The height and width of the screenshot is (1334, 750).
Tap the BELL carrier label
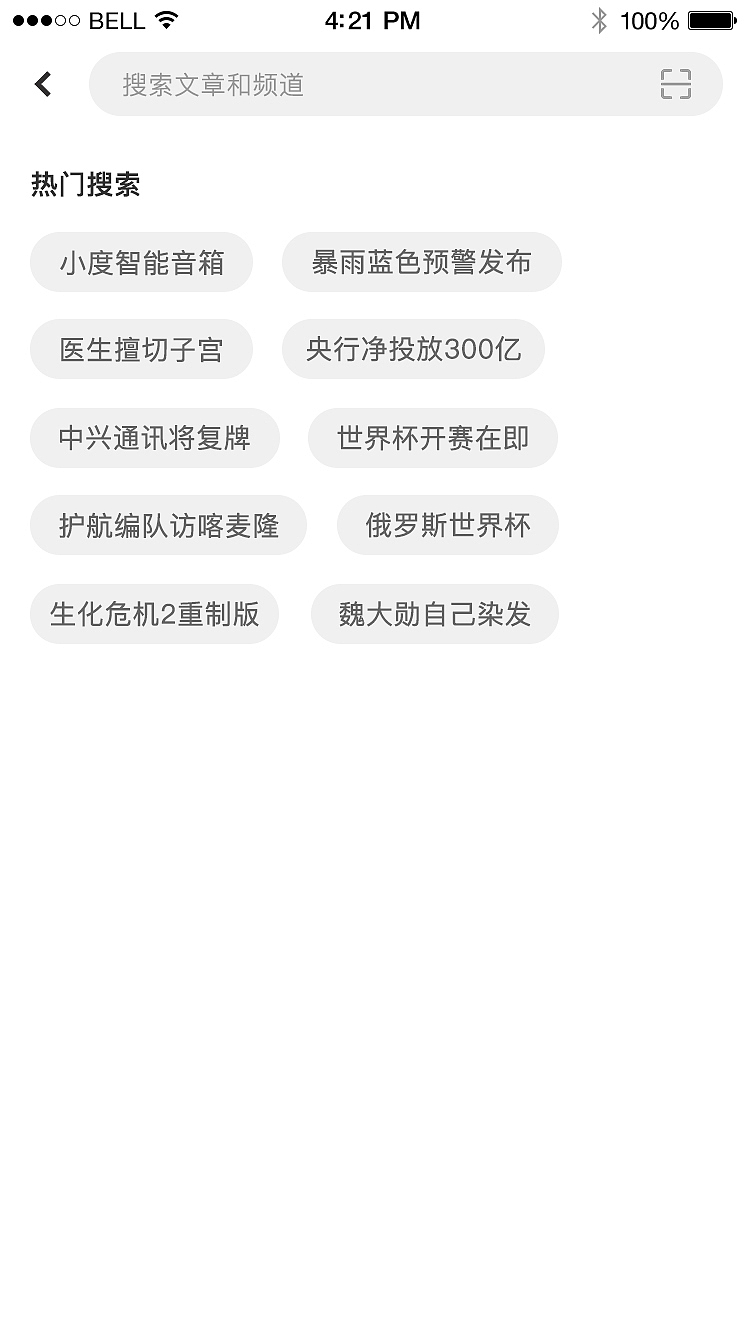click(x=113, y=19)
